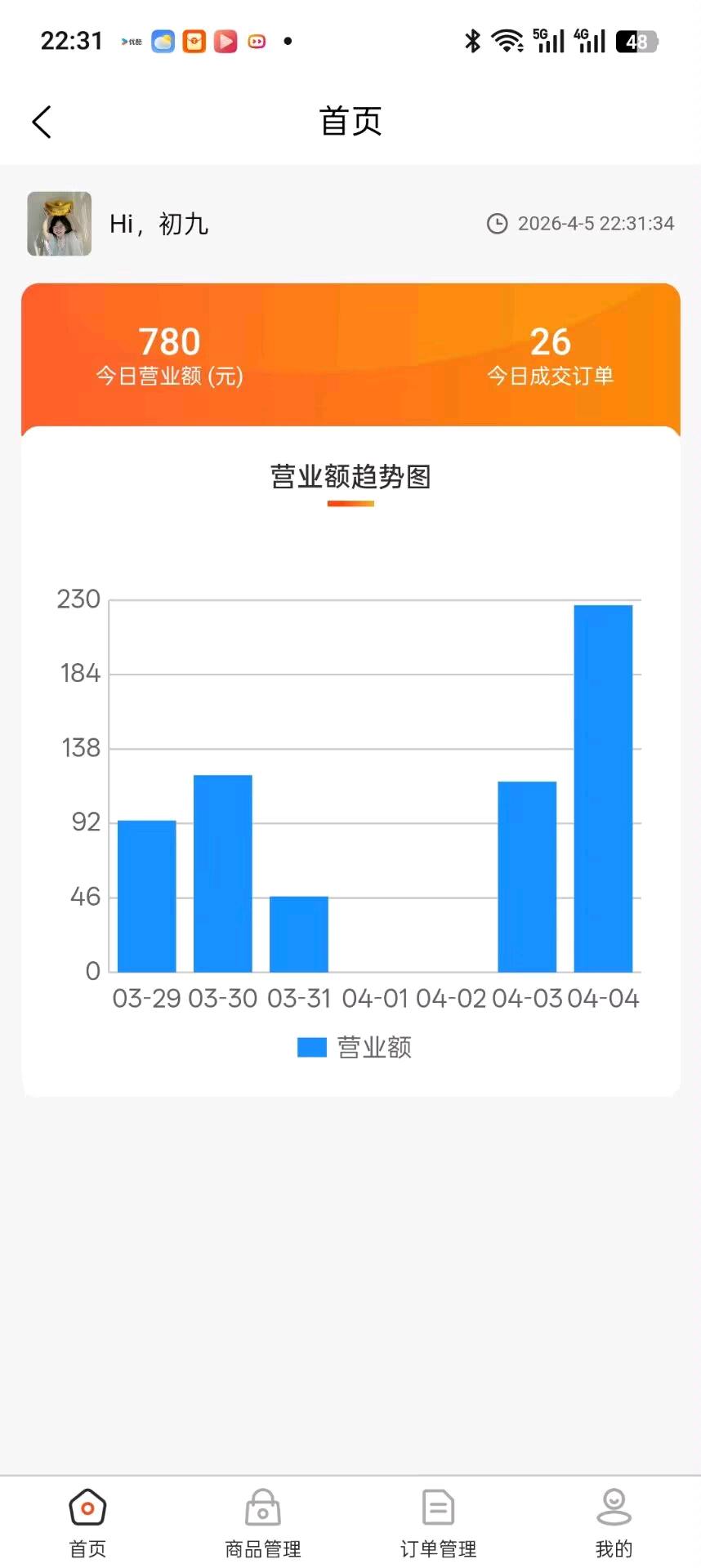Tap the Wi-Fi icon in the status bar
The width and height of the screenshot is (701, 1568).
508,39
